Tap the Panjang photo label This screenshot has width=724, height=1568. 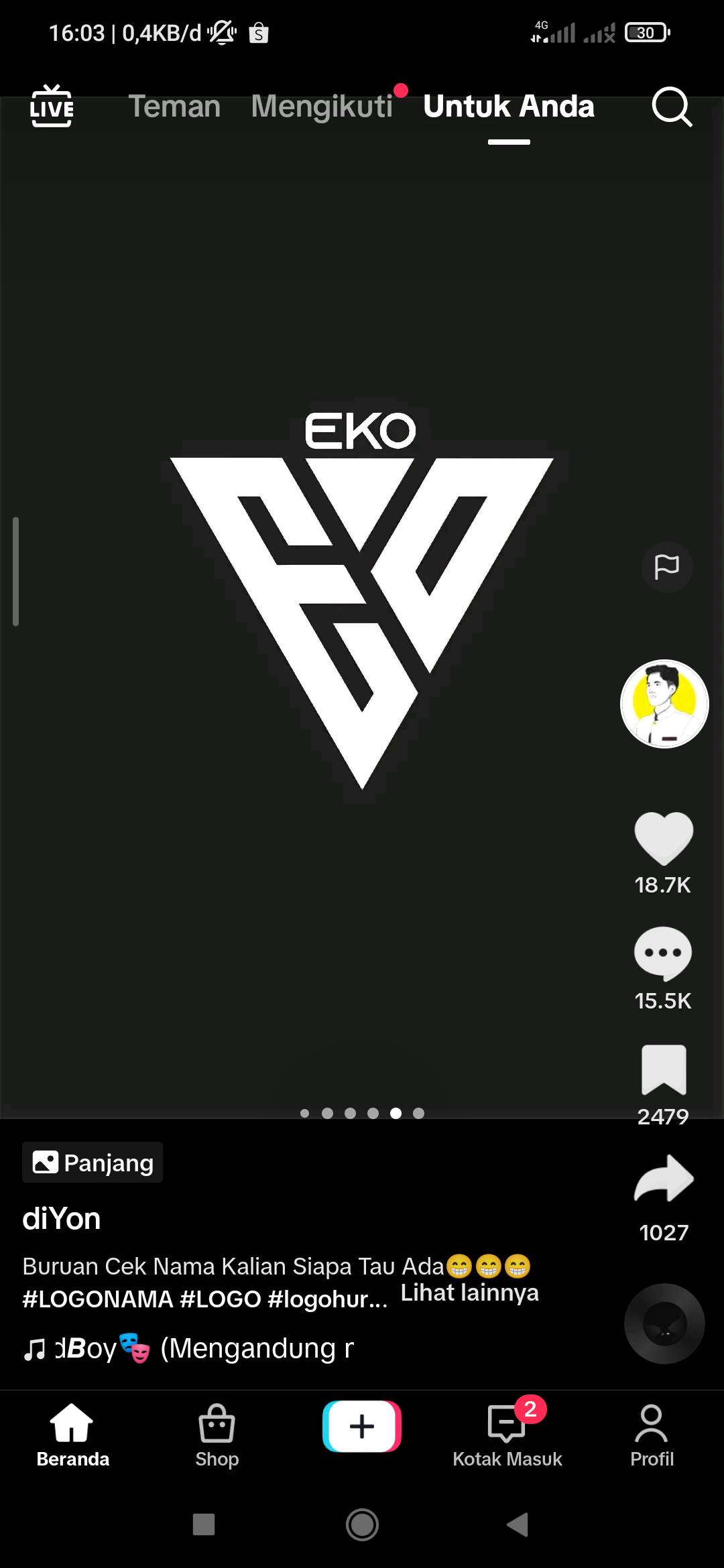93,1163
